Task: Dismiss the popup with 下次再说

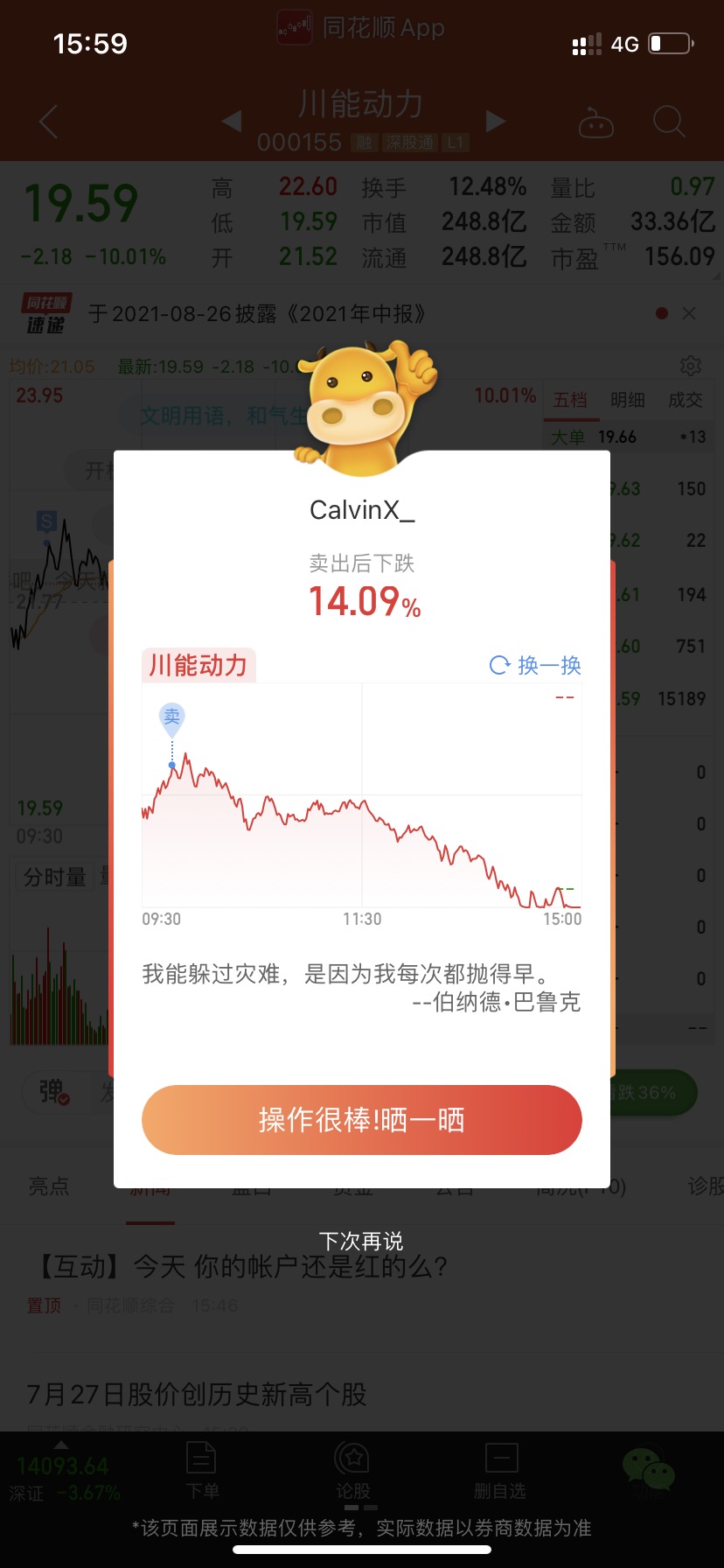Action: pos(361,1241)
